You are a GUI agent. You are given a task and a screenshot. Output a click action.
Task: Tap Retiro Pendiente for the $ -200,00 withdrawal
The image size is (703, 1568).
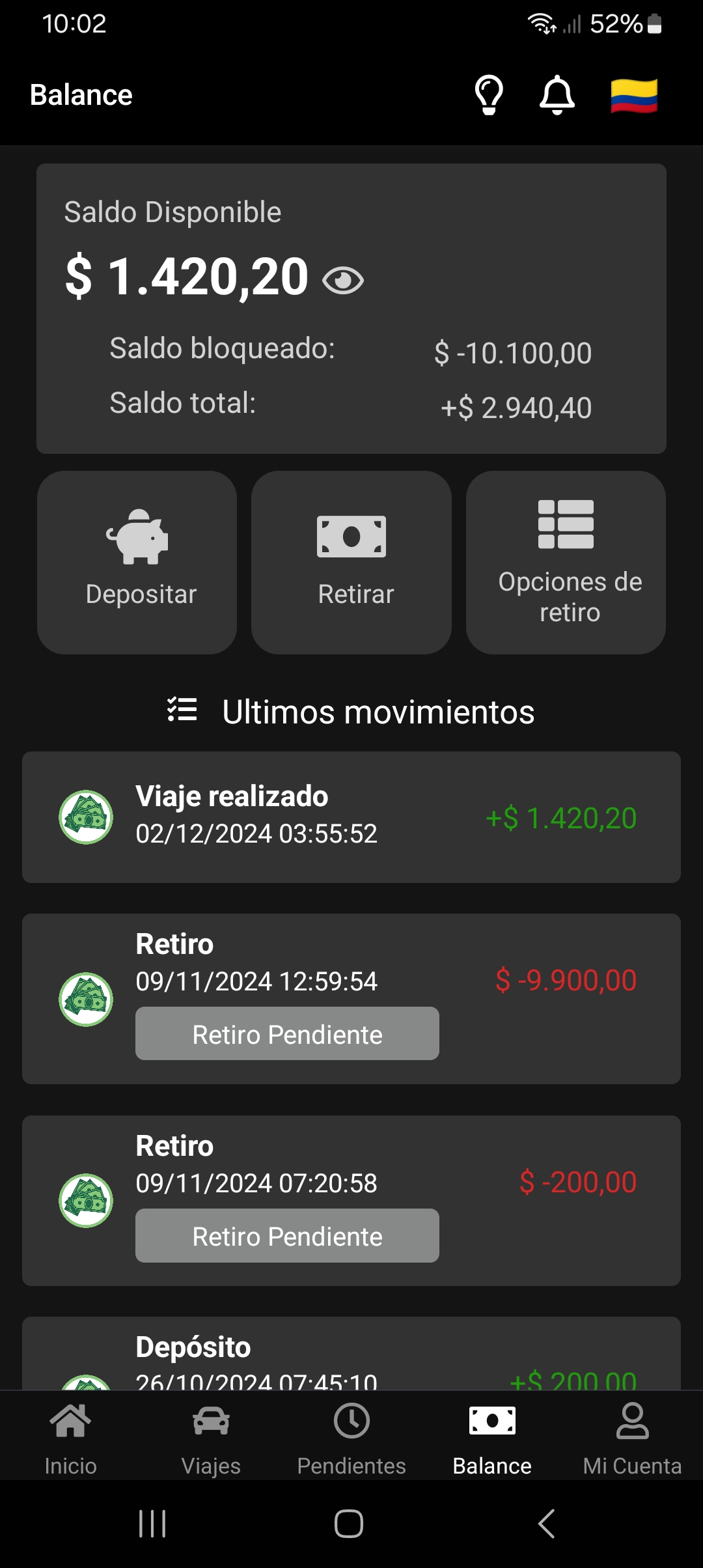pos(287,1235)
